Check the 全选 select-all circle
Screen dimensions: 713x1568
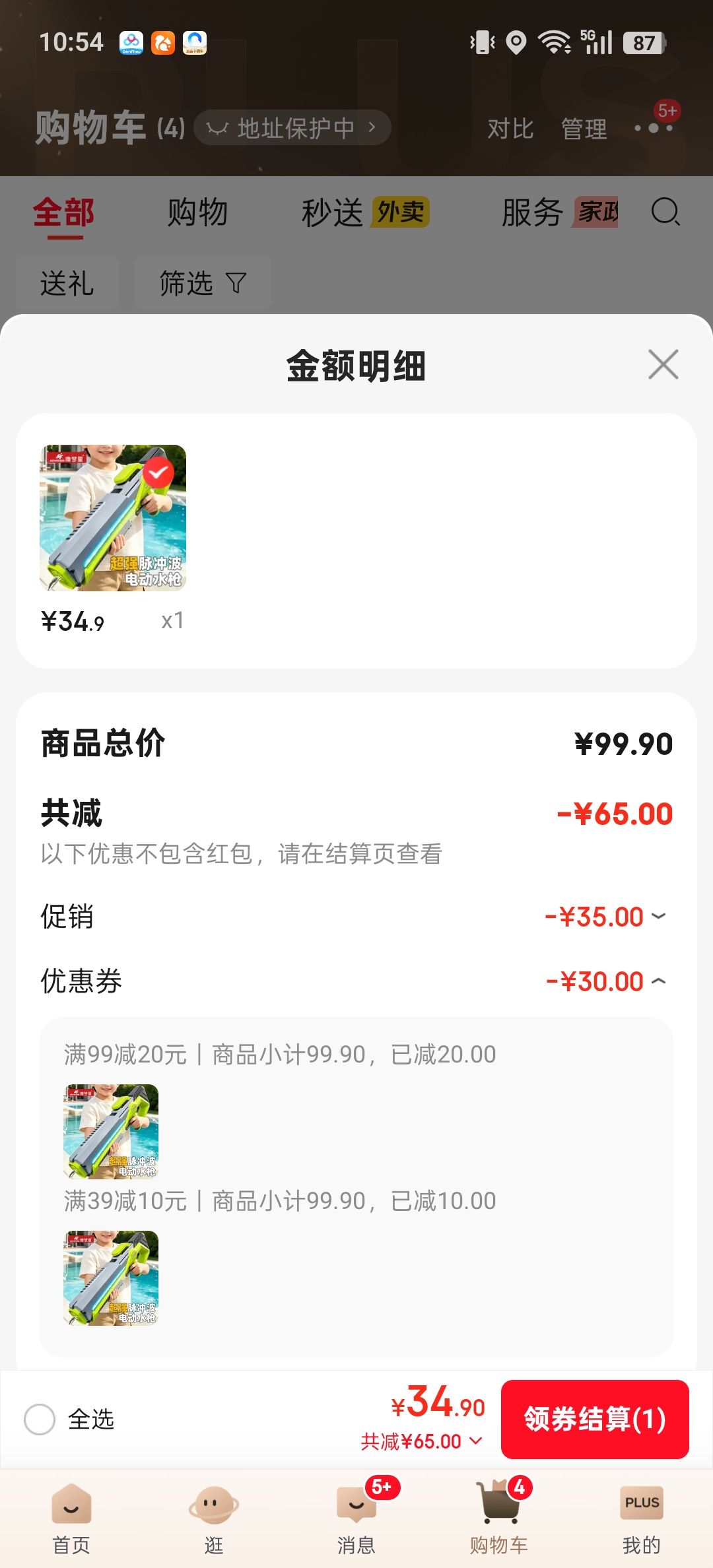point(40,1419)
